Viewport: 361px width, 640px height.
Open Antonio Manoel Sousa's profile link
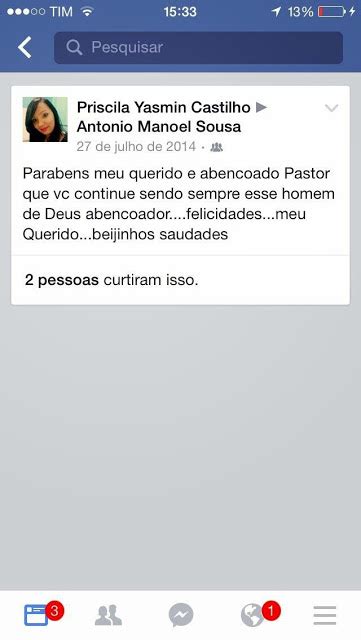(158, 127)
